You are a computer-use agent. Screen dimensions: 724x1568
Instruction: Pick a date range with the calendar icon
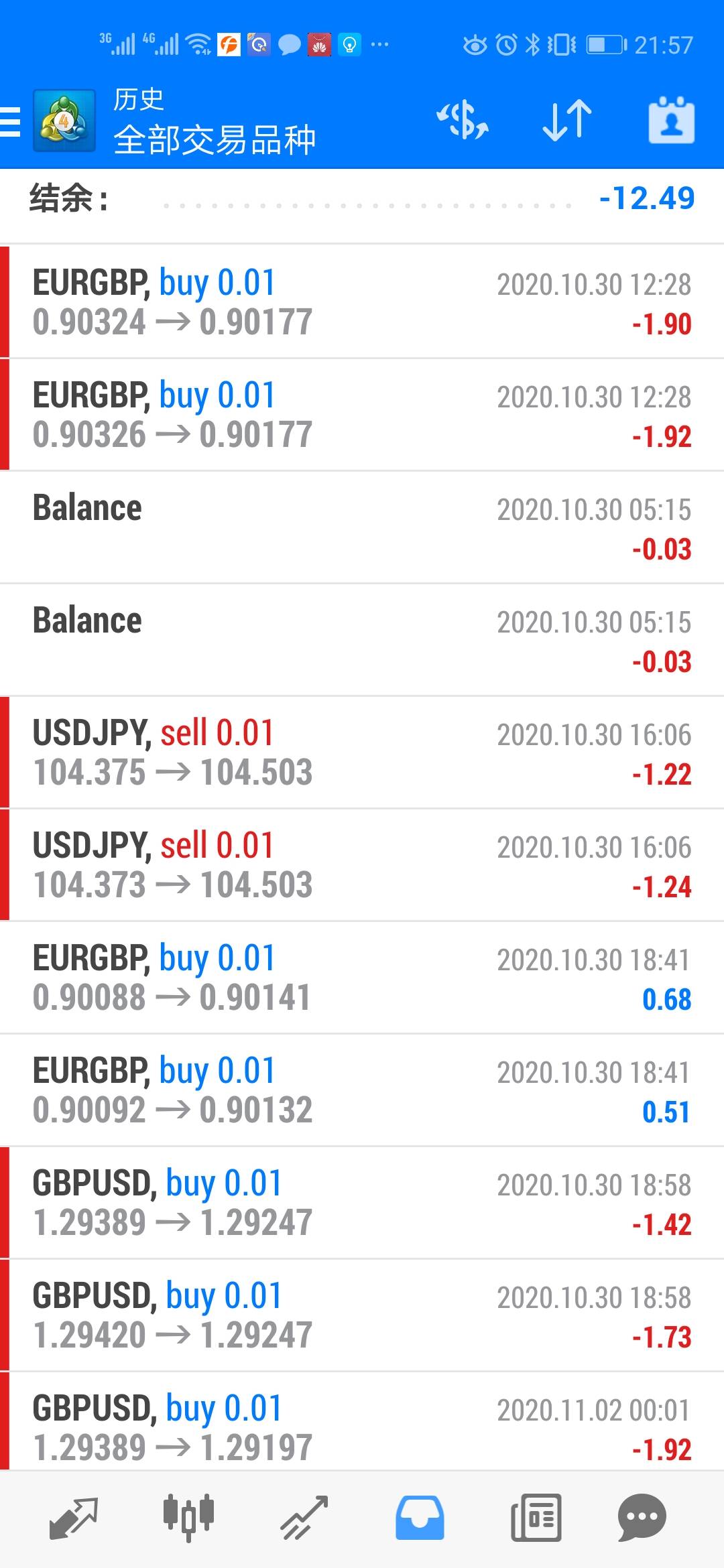671,121
